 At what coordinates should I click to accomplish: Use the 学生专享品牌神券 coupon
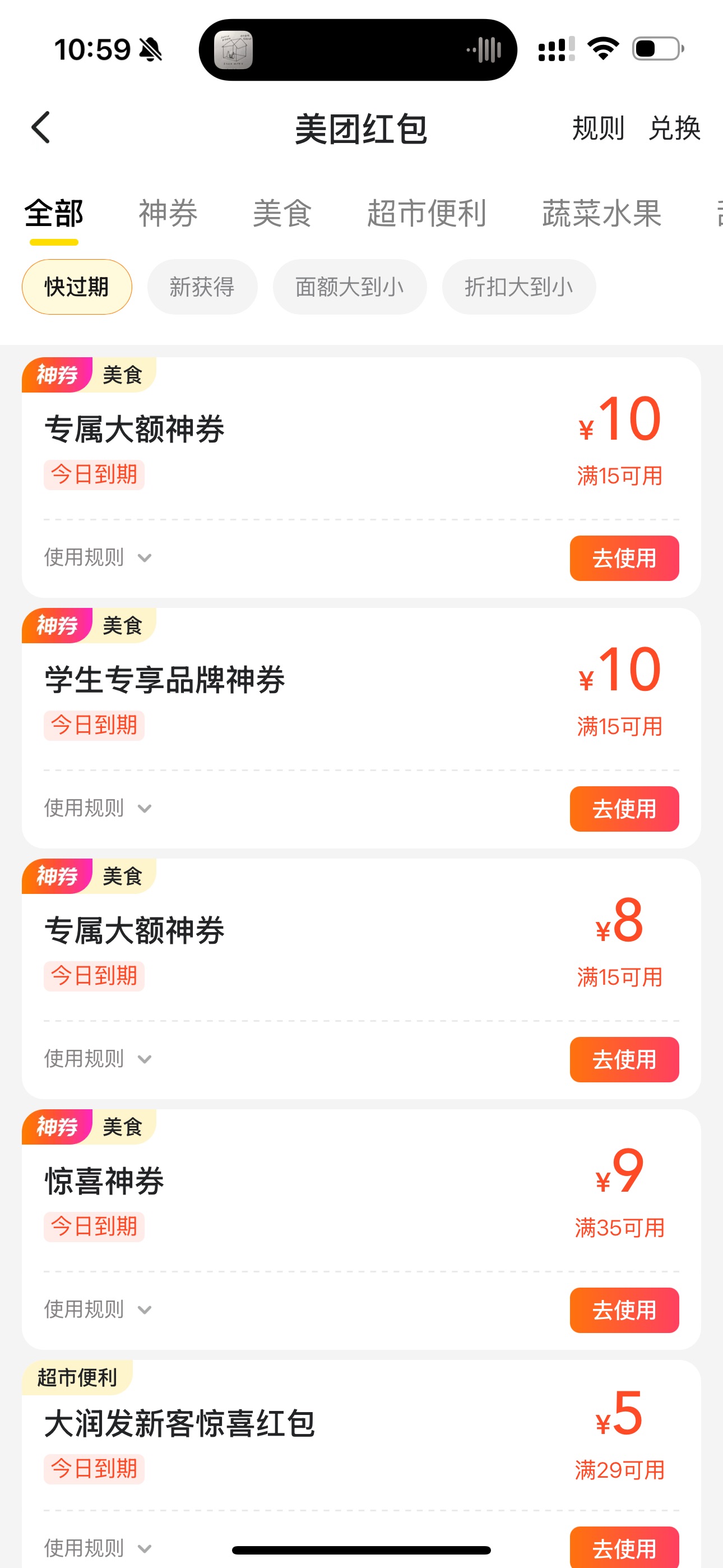tap(624, 809)
